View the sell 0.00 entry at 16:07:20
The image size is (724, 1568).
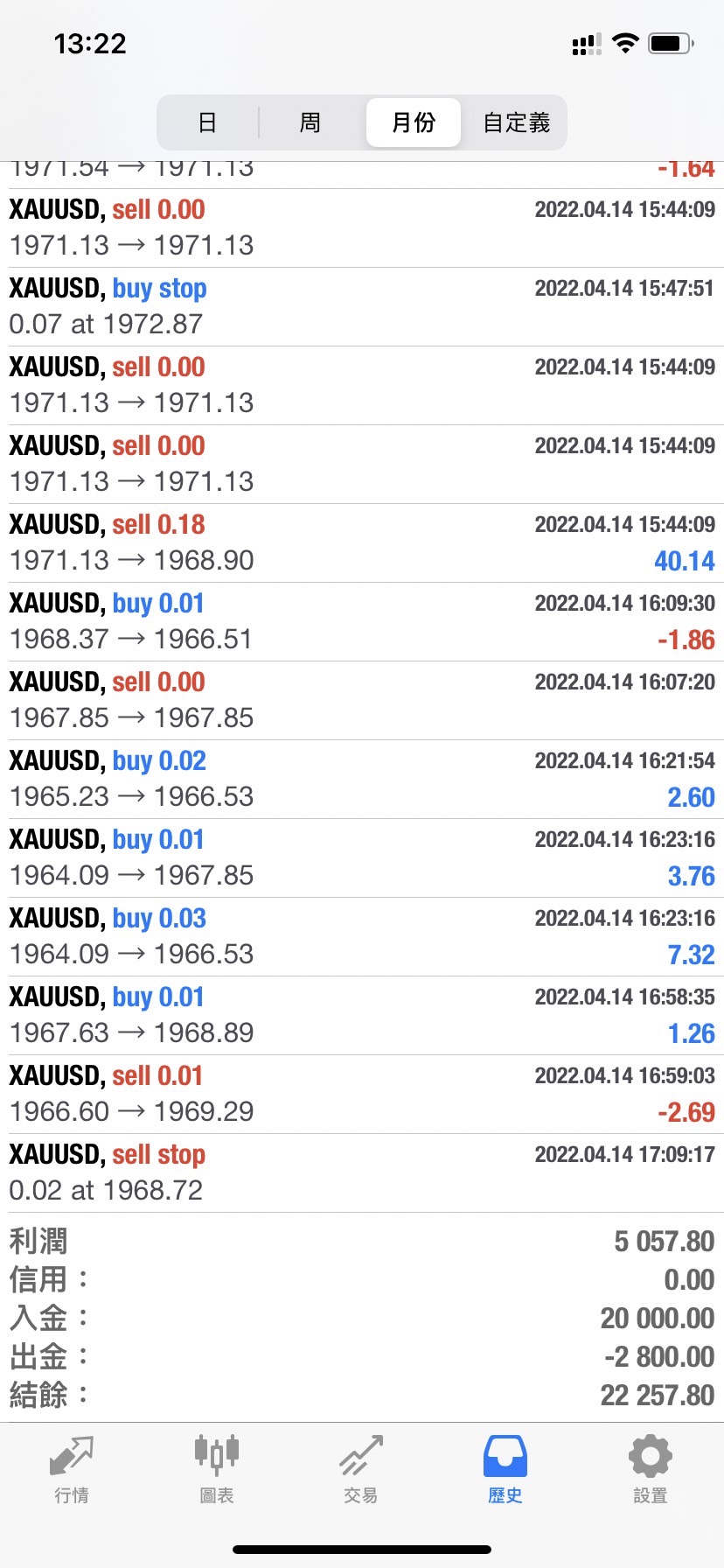[x=362, y=700]
